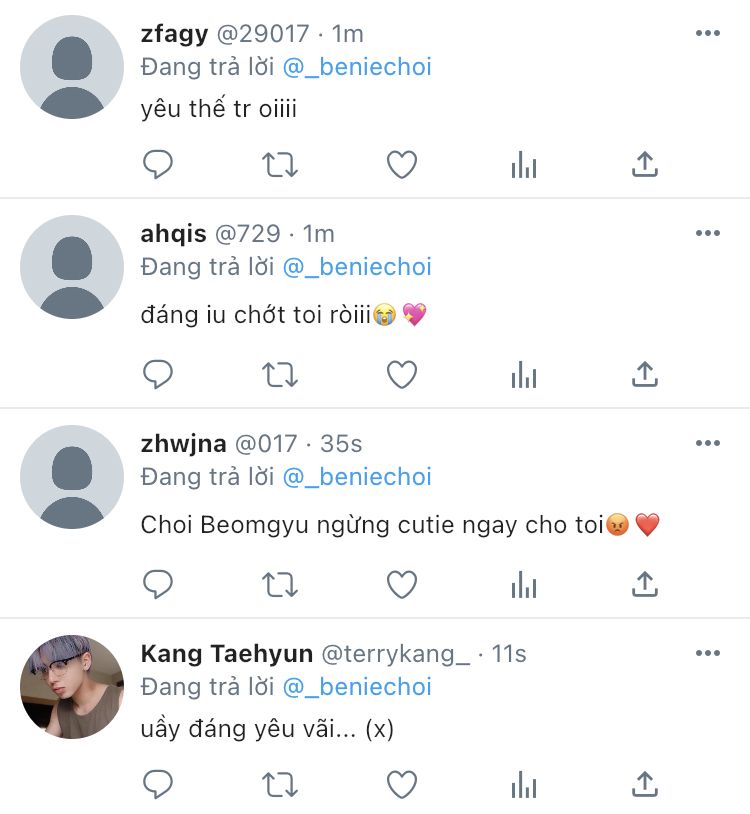
Task: View analytics for ahqis's tweet
Action: [x=524, y=374]
